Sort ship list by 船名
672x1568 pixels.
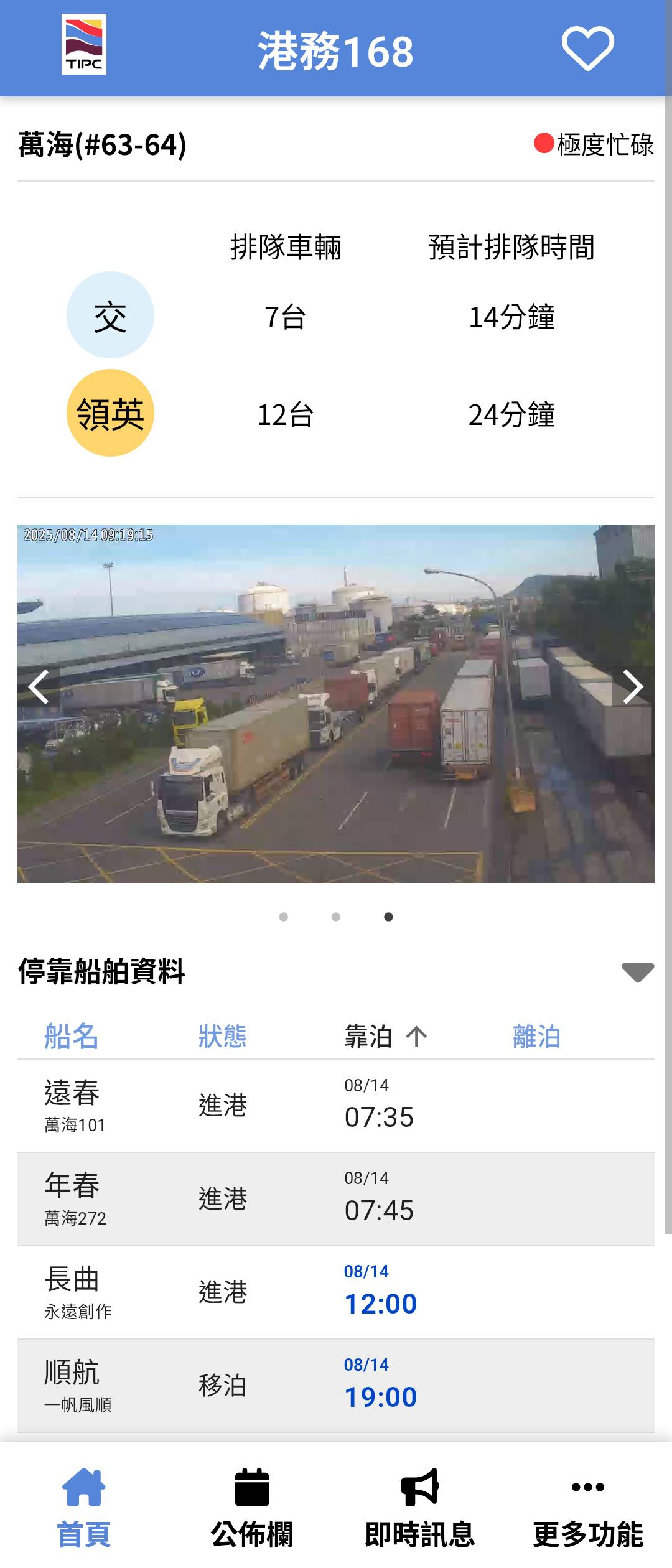click(71, 1037)
